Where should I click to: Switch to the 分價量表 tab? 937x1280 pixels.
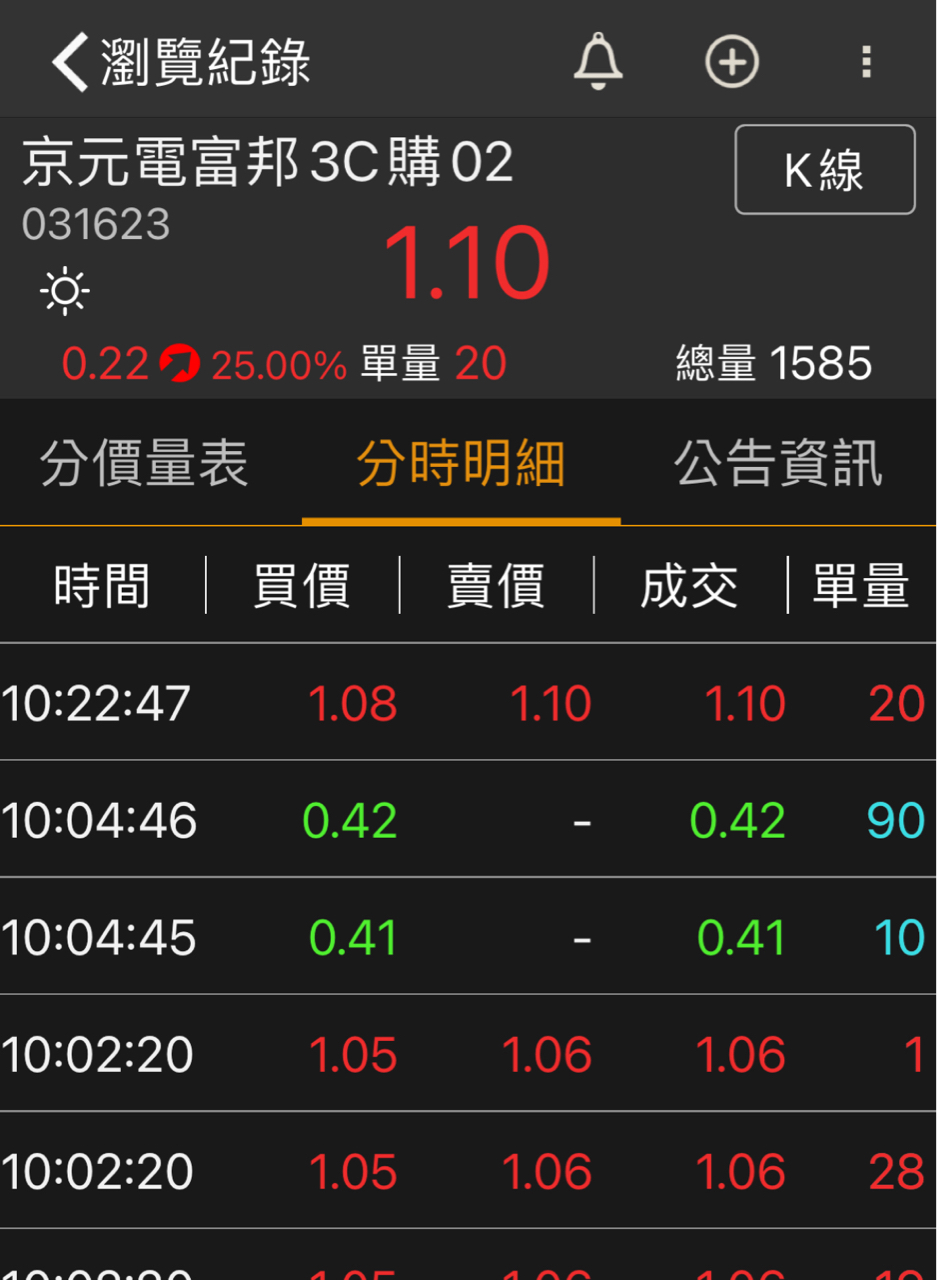point(145,464)
